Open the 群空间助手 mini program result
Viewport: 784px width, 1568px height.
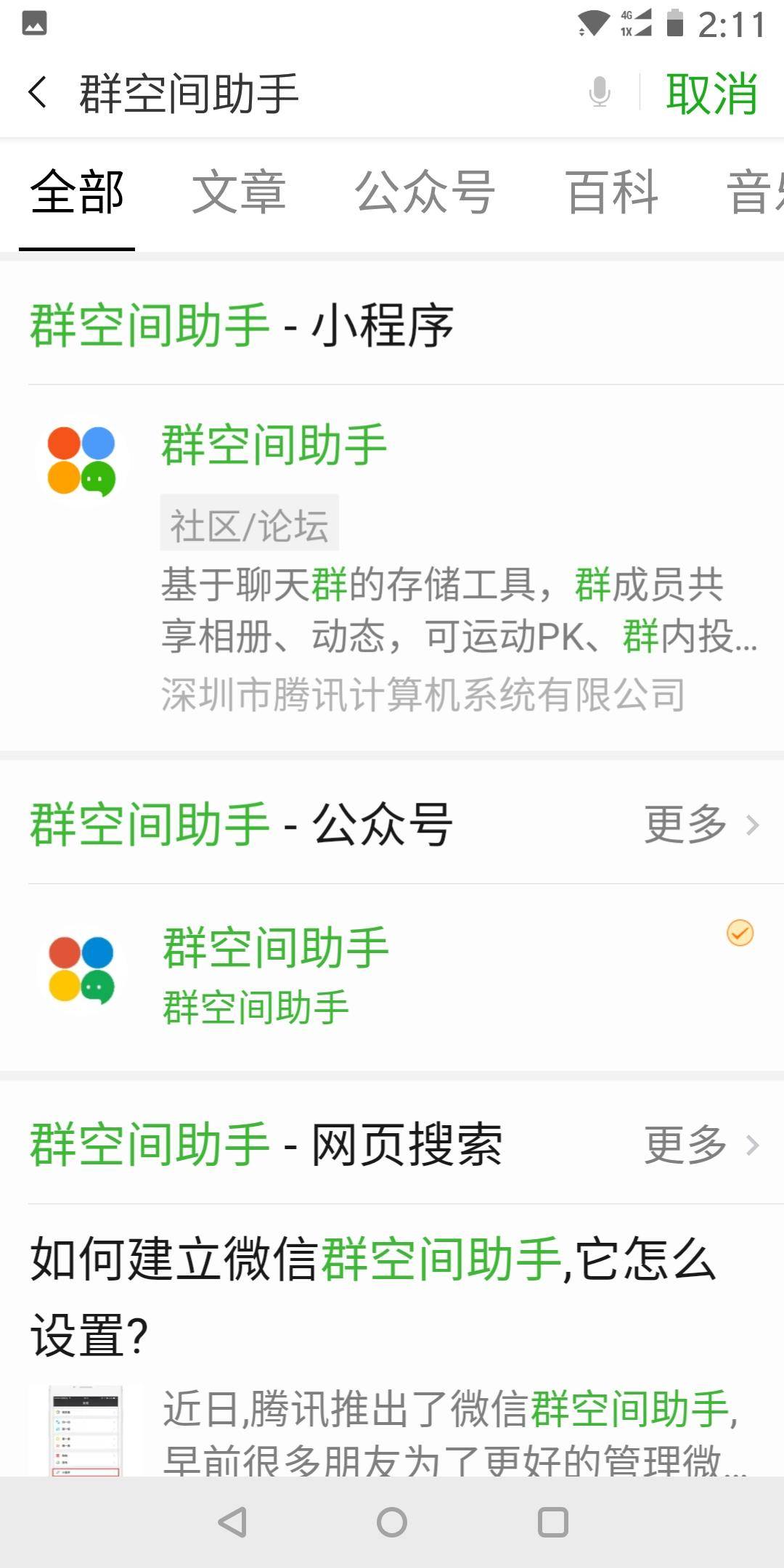click(392, 566)
